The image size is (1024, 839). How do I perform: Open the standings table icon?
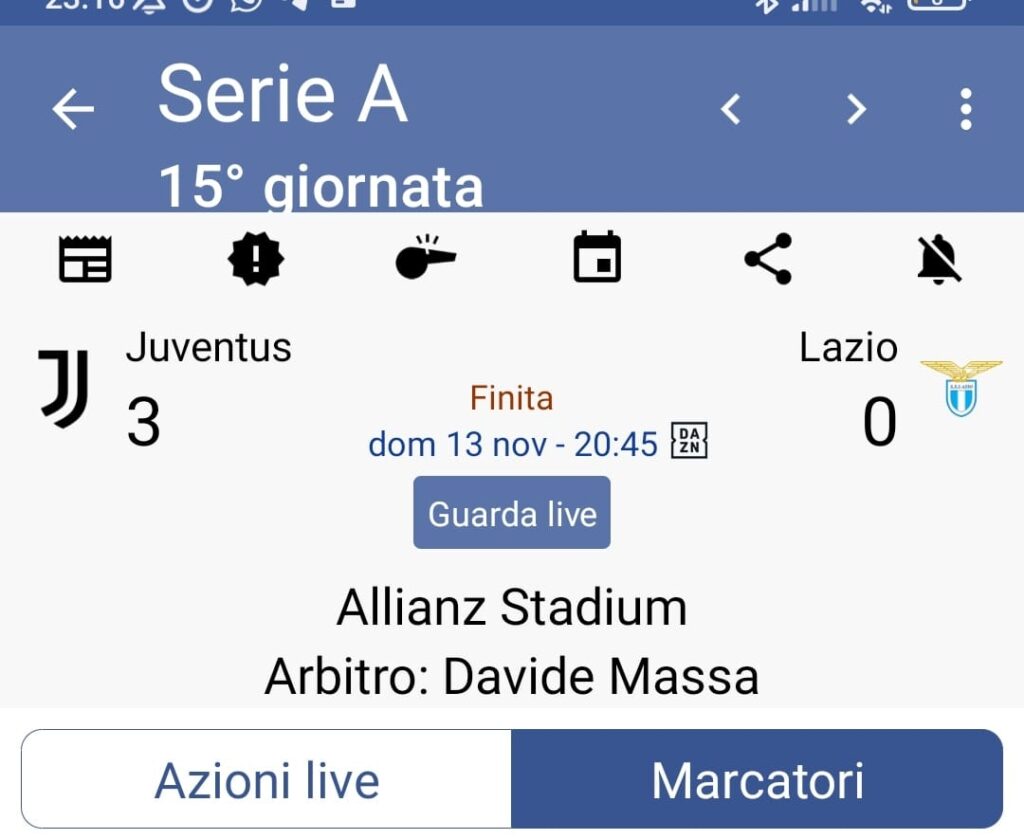tap(85, 260)
